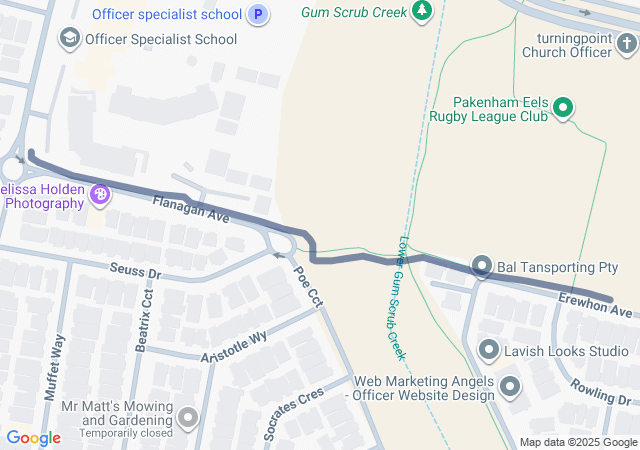Tap the Bal Tansporting Pty pin
This screenshot has width=640, height=450.
[x=482, y=266]
